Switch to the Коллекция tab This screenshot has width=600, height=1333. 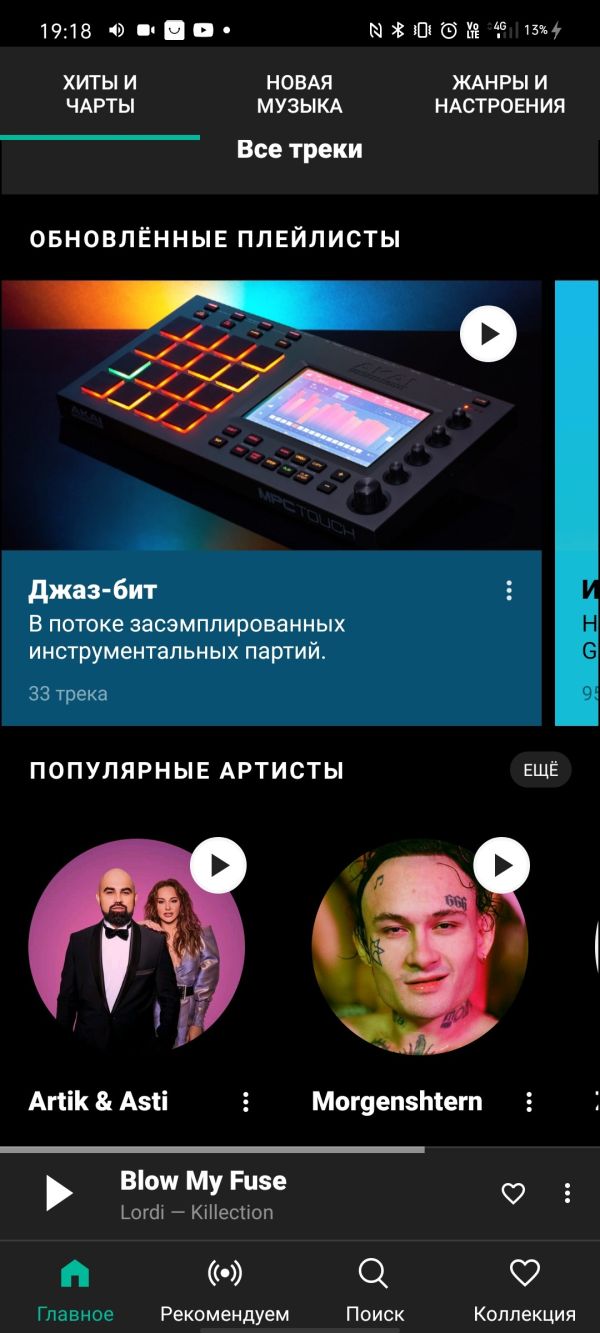click(x=524, y=1290)
